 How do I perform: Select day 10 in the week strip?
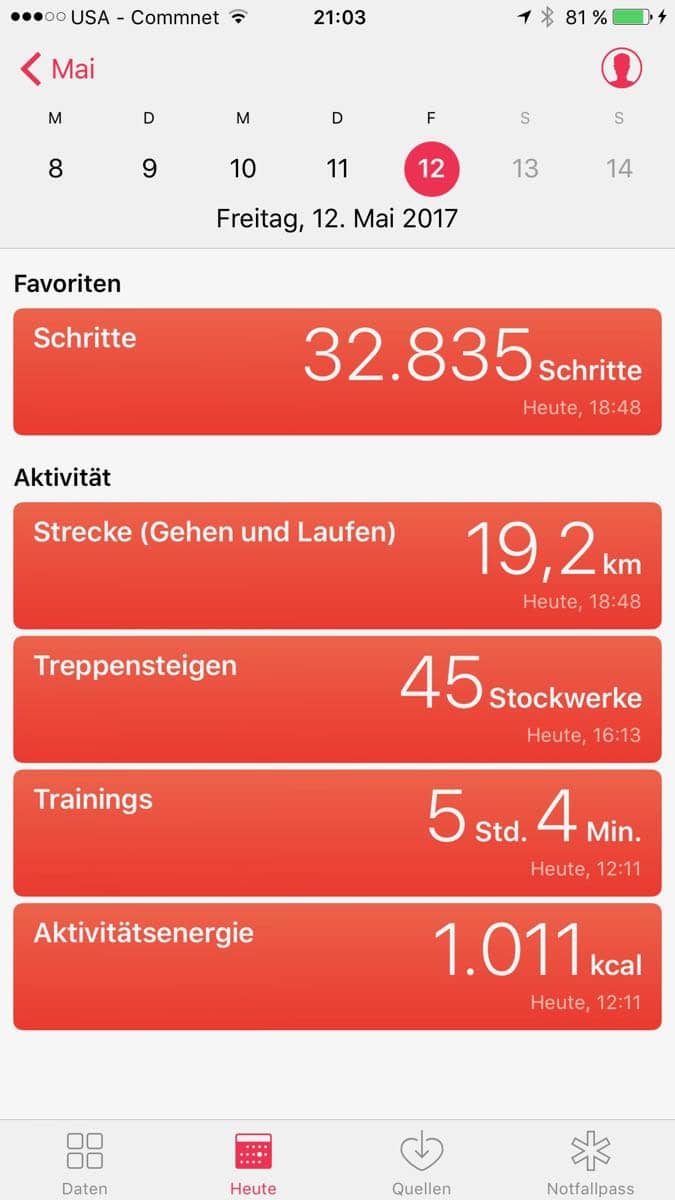pos(243,168)
